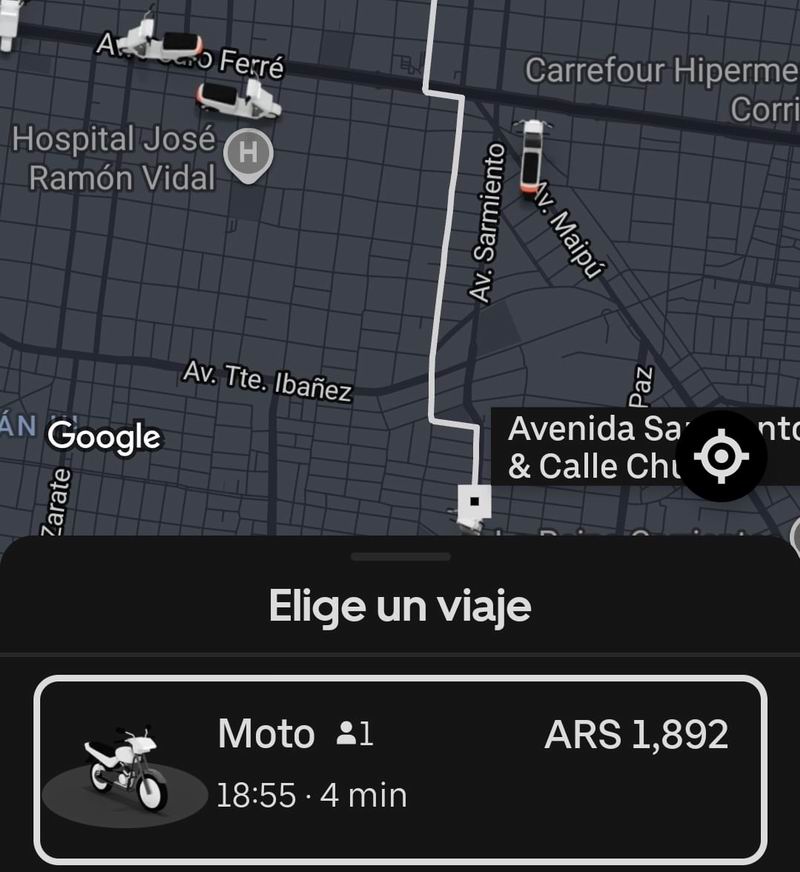Recenter the map on current location

click(x=722, y=456)
